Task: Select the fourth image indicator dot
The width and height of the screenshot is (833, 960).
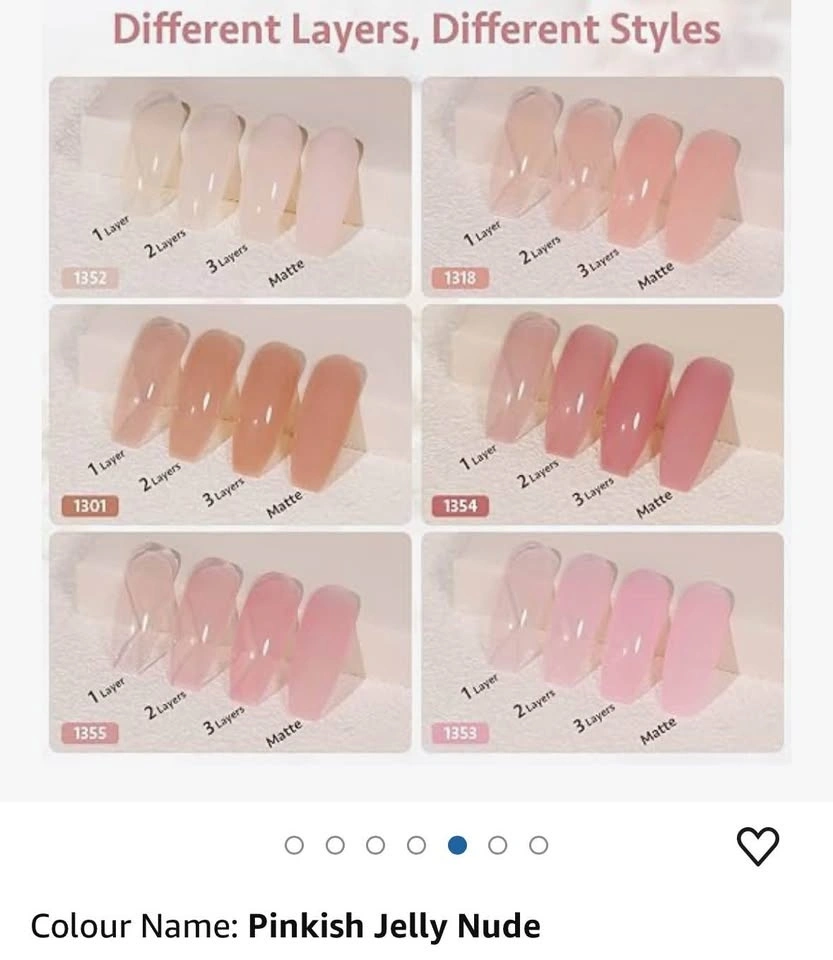Action: click(x=416, y=846)
